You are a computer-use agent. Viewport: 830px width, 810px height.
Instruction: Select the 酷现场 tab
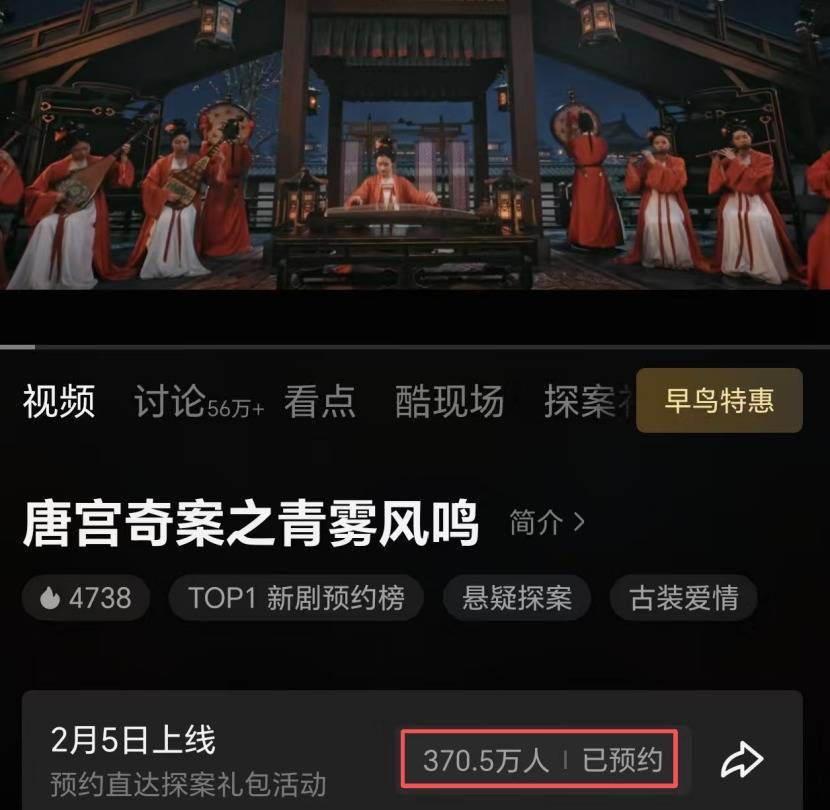449,402
